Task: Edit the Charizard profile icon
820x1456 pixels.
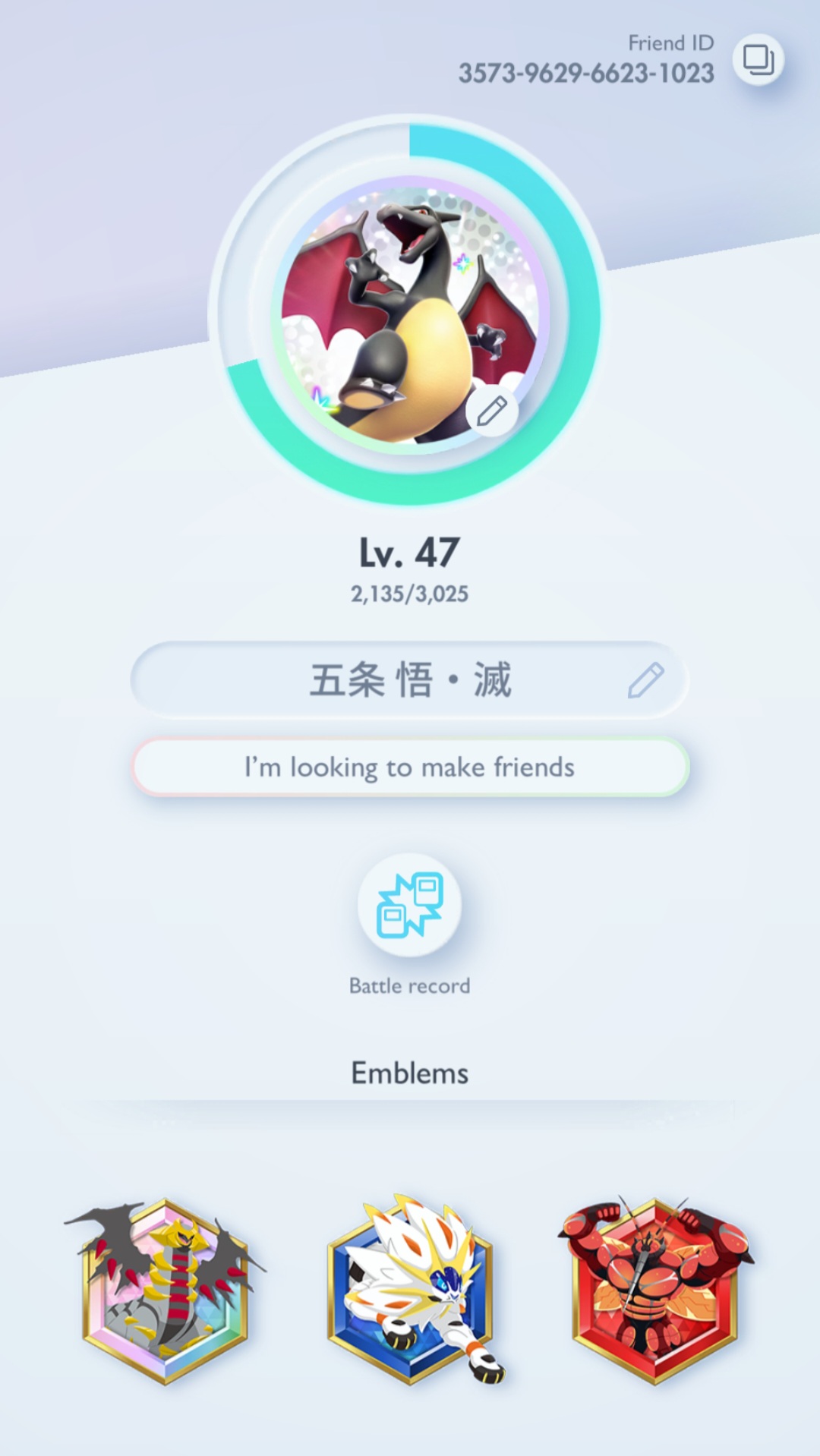Action: (x=492, y=411)
